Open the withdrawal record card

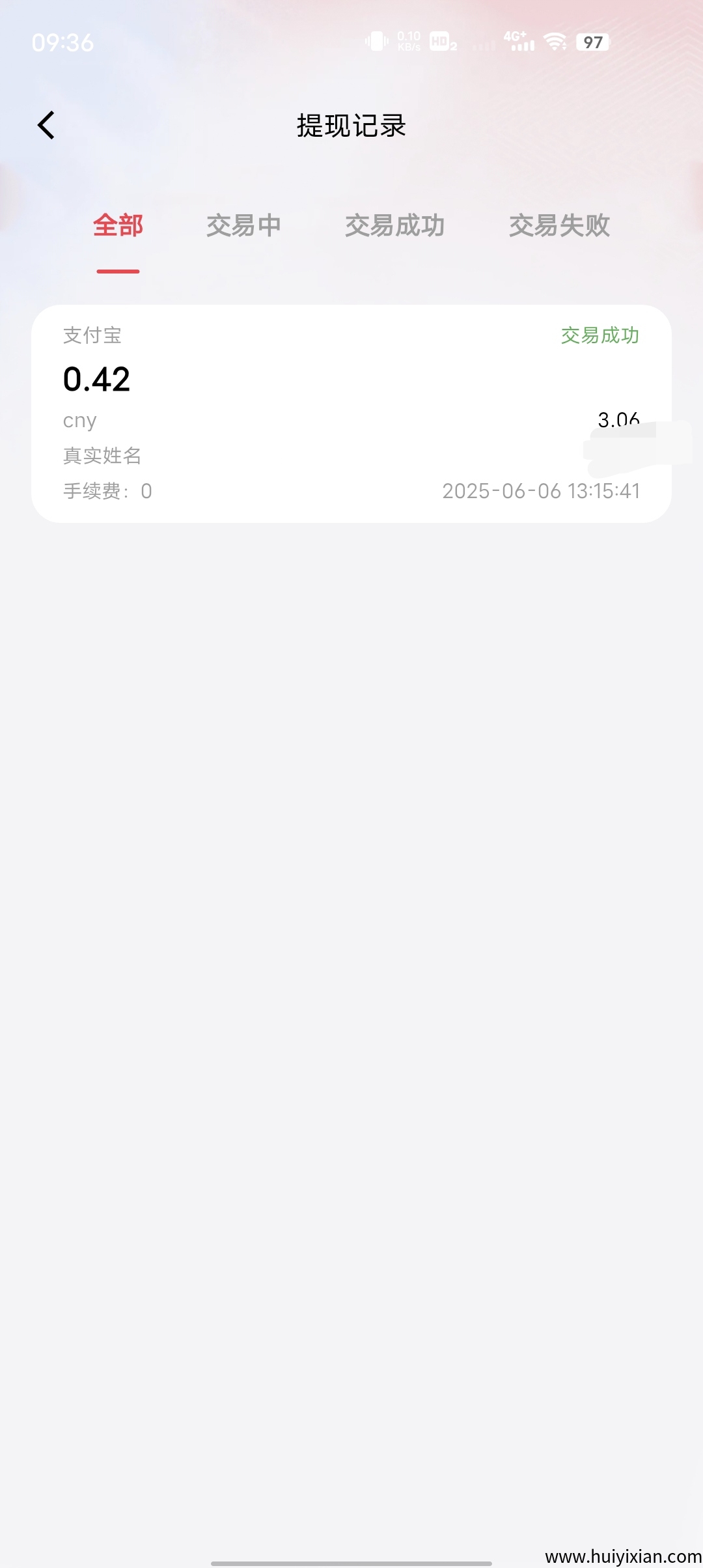click(x=351, y=413)
